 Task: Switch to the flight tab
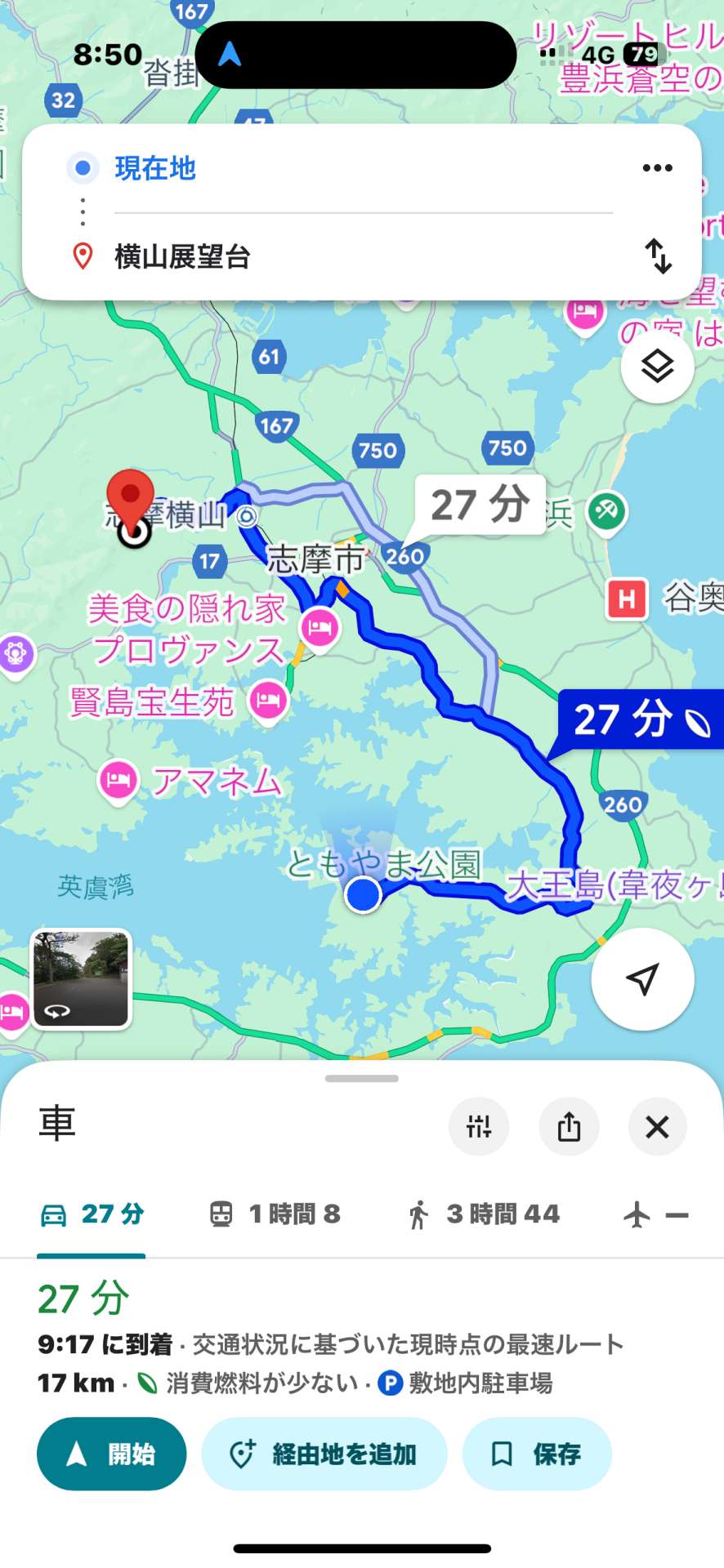(655, 1214)
